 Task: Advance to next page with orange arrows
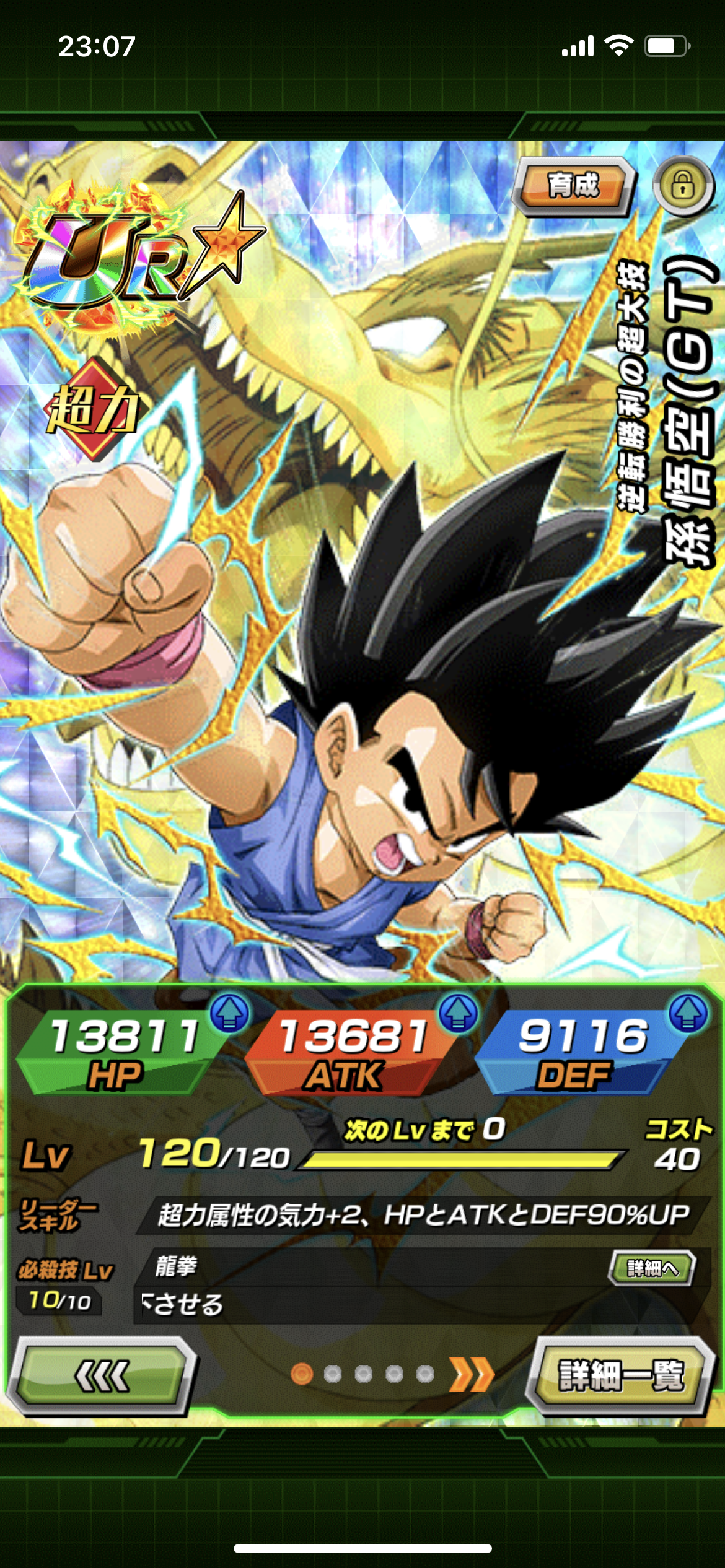tap(472, 1374)
